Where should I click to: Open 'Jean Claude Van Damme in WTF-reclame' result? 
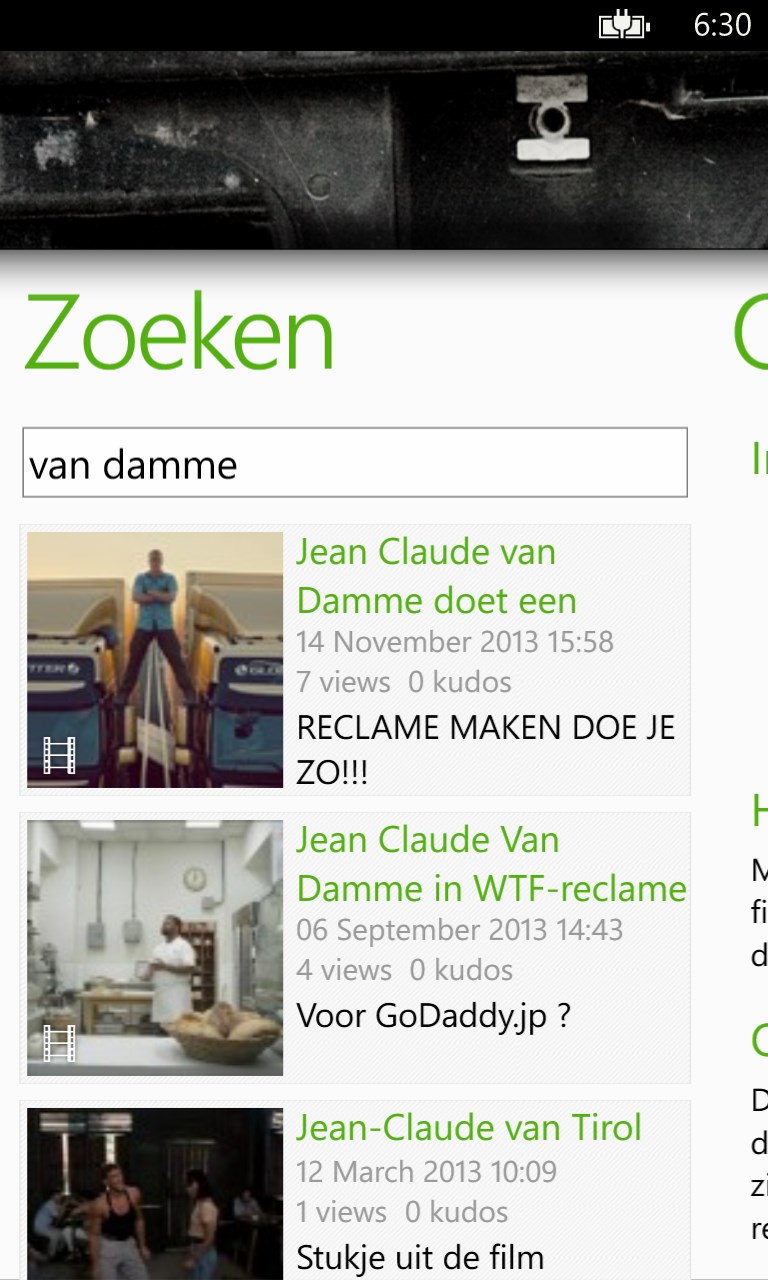(490, 865)
